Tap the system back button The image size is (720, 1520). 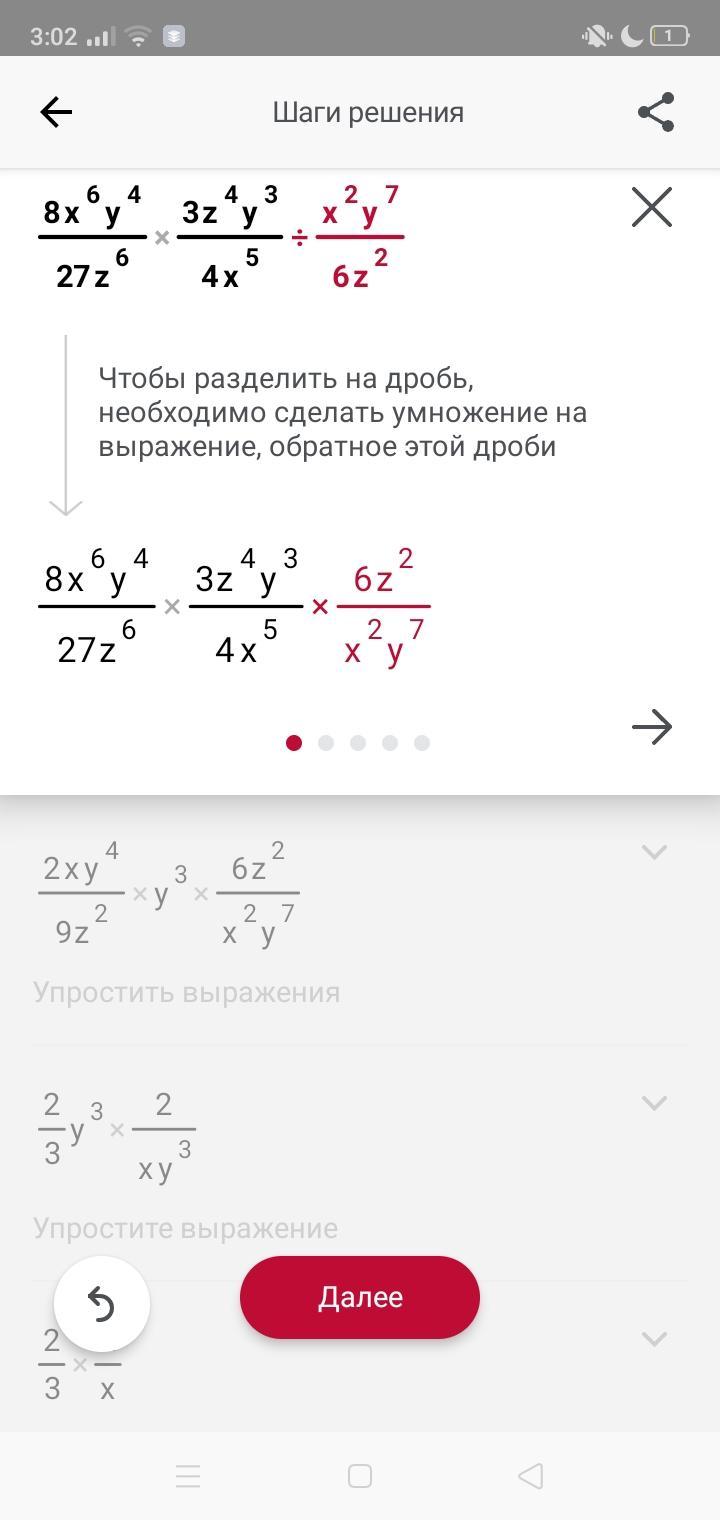530,1476
